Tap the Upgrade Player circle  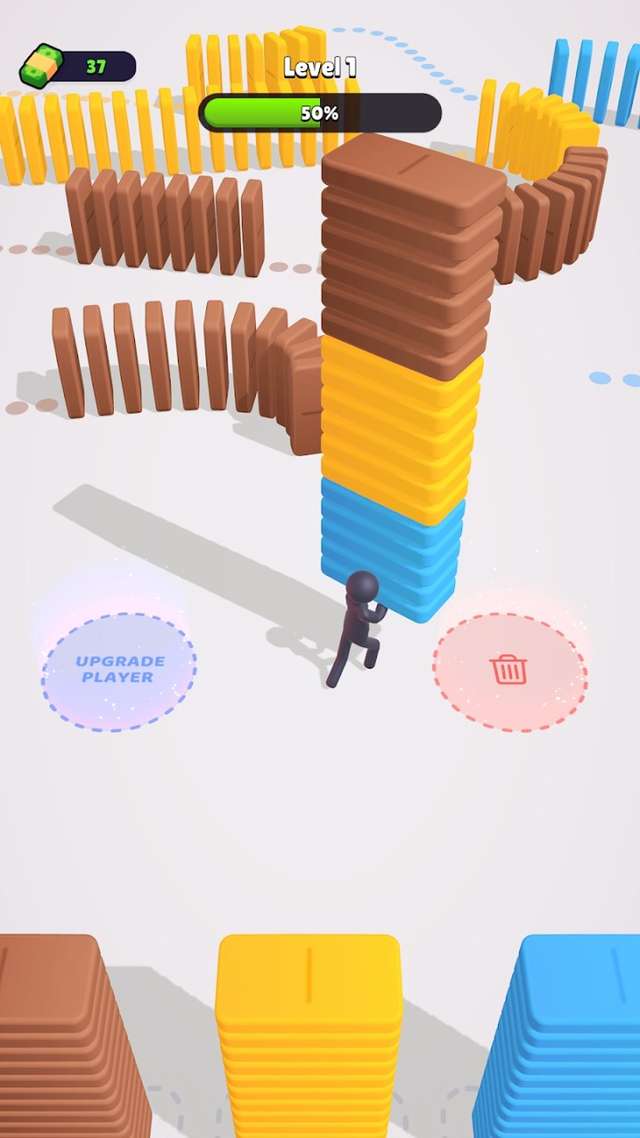(x=118, y=669)
